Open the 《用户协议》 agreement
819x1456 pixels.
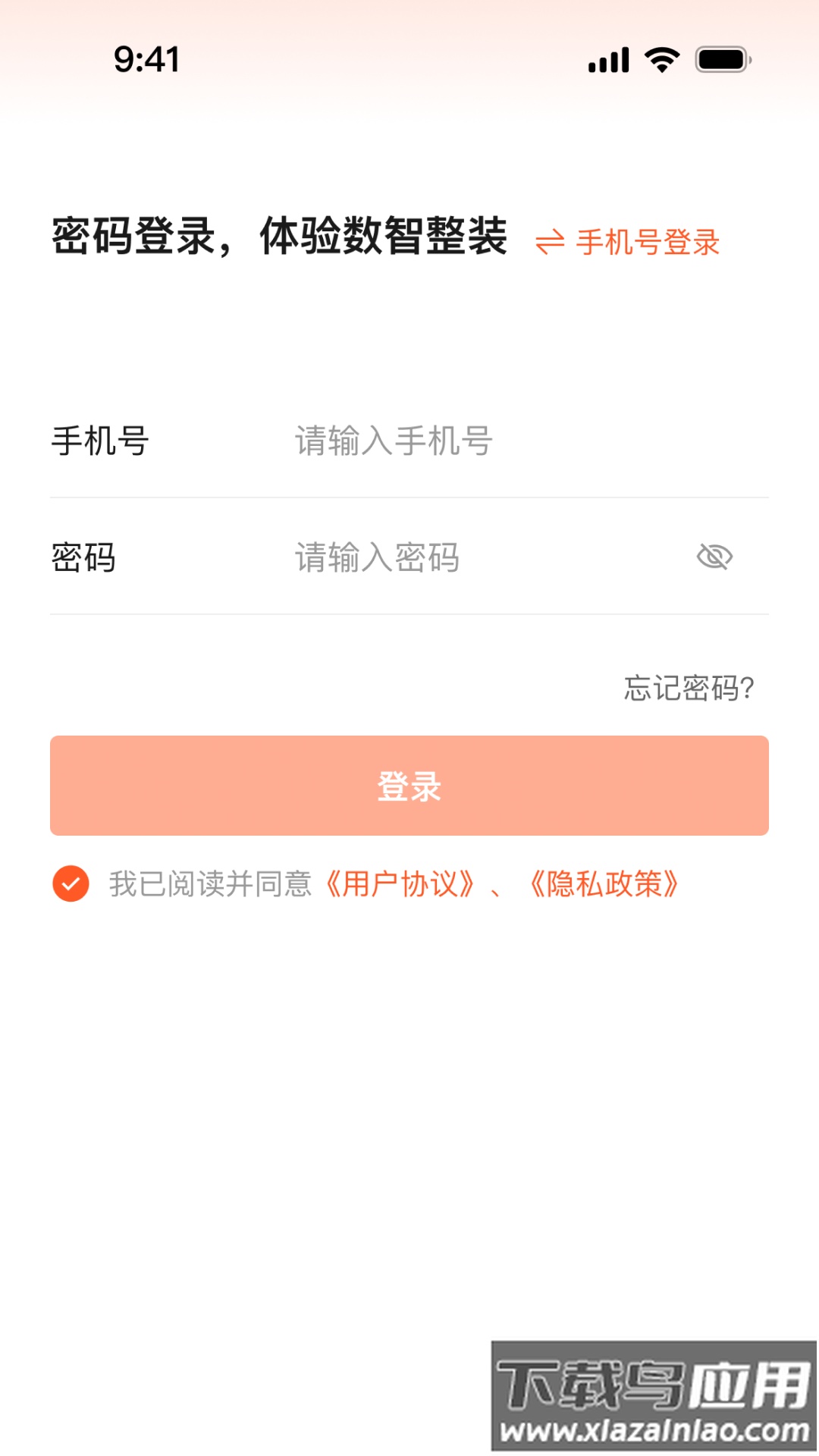click(398, 883)
